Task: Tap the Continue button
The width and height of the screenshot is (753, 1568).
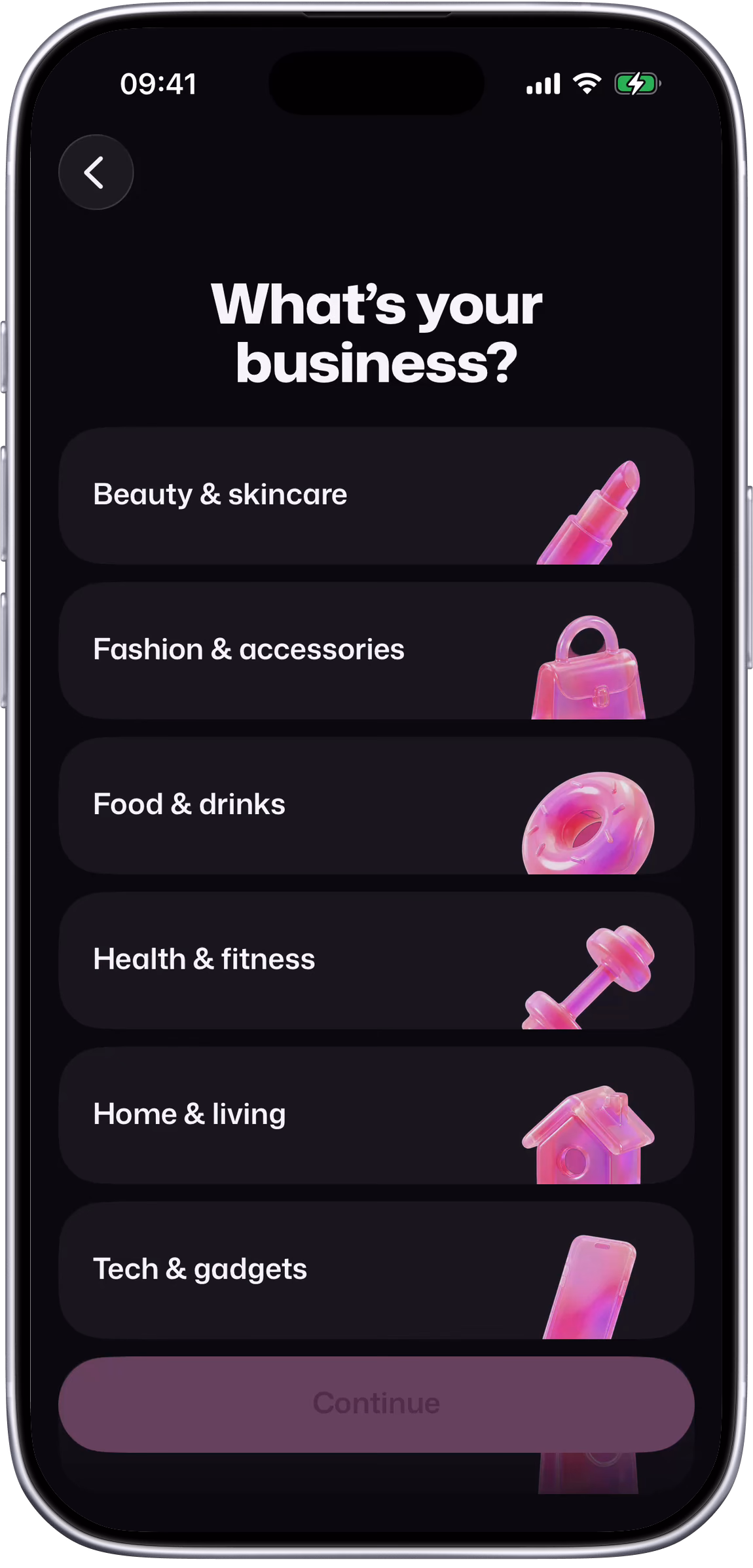Action: click(x=376, y=1404)
